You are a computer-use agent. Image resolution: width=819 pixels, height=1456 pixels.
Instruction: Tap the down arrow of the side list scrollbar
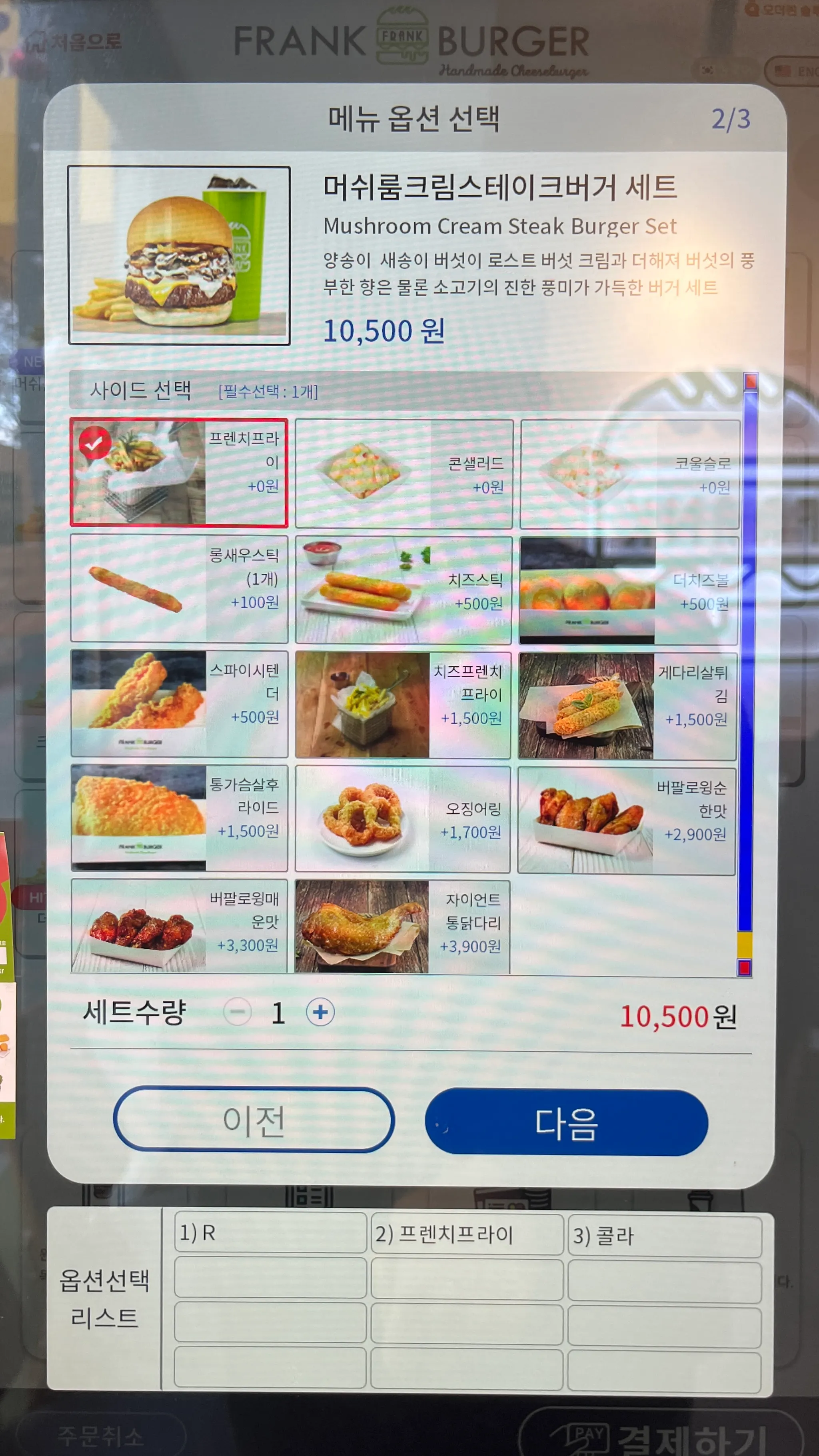[744, 968]
